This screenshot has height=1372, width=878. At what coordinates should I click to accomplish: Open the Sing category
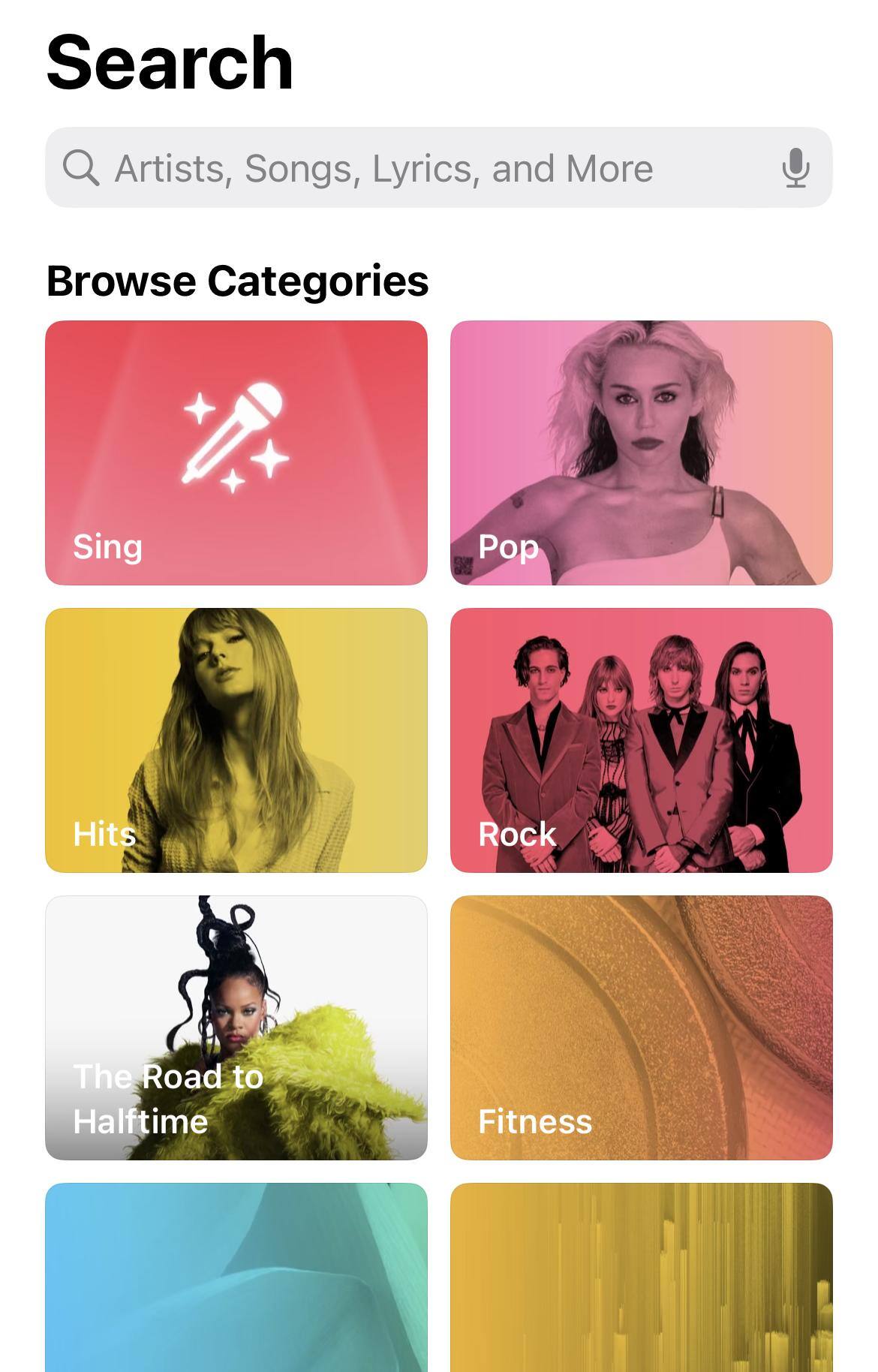tap(236, 453)
